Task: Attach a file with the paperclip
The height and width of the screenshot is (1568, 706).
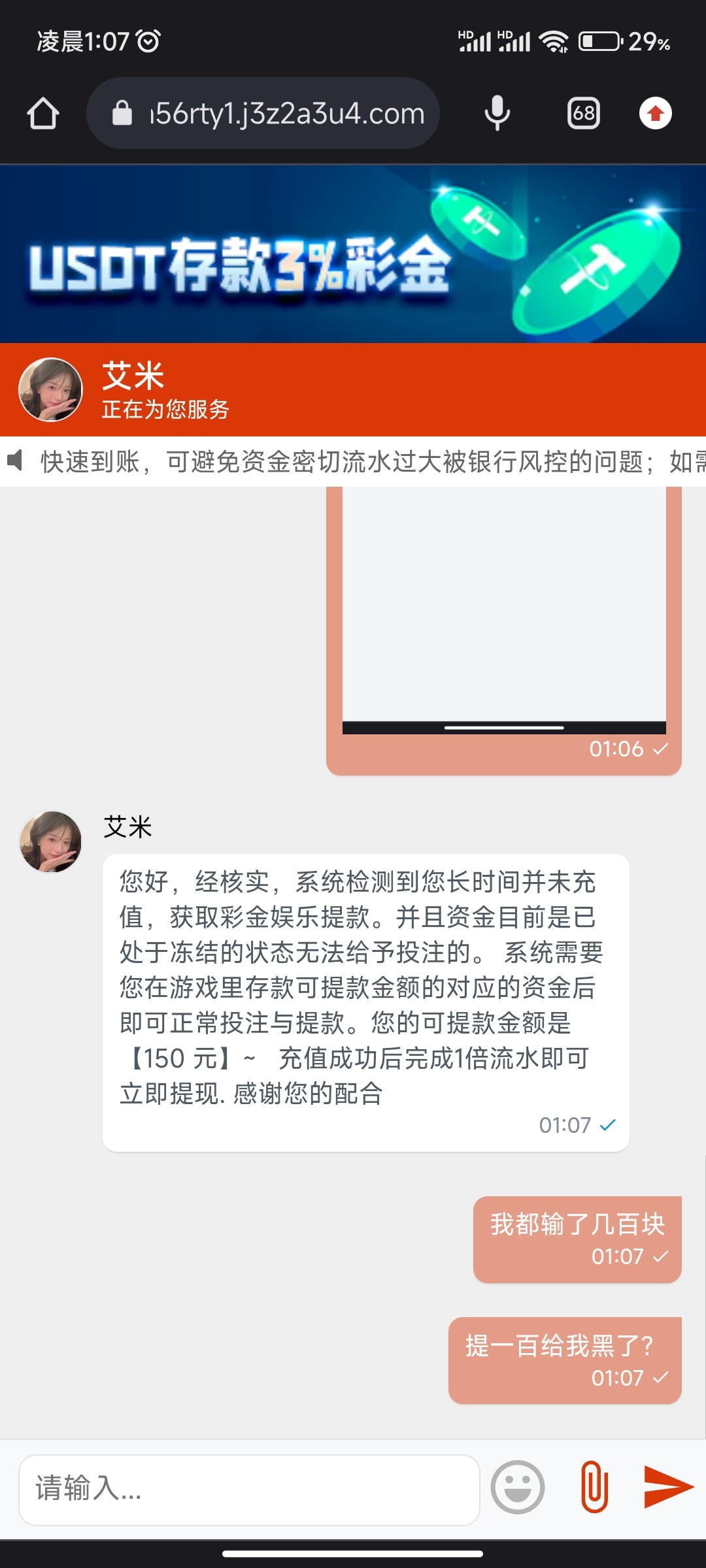Action: tap(594, 1488)
